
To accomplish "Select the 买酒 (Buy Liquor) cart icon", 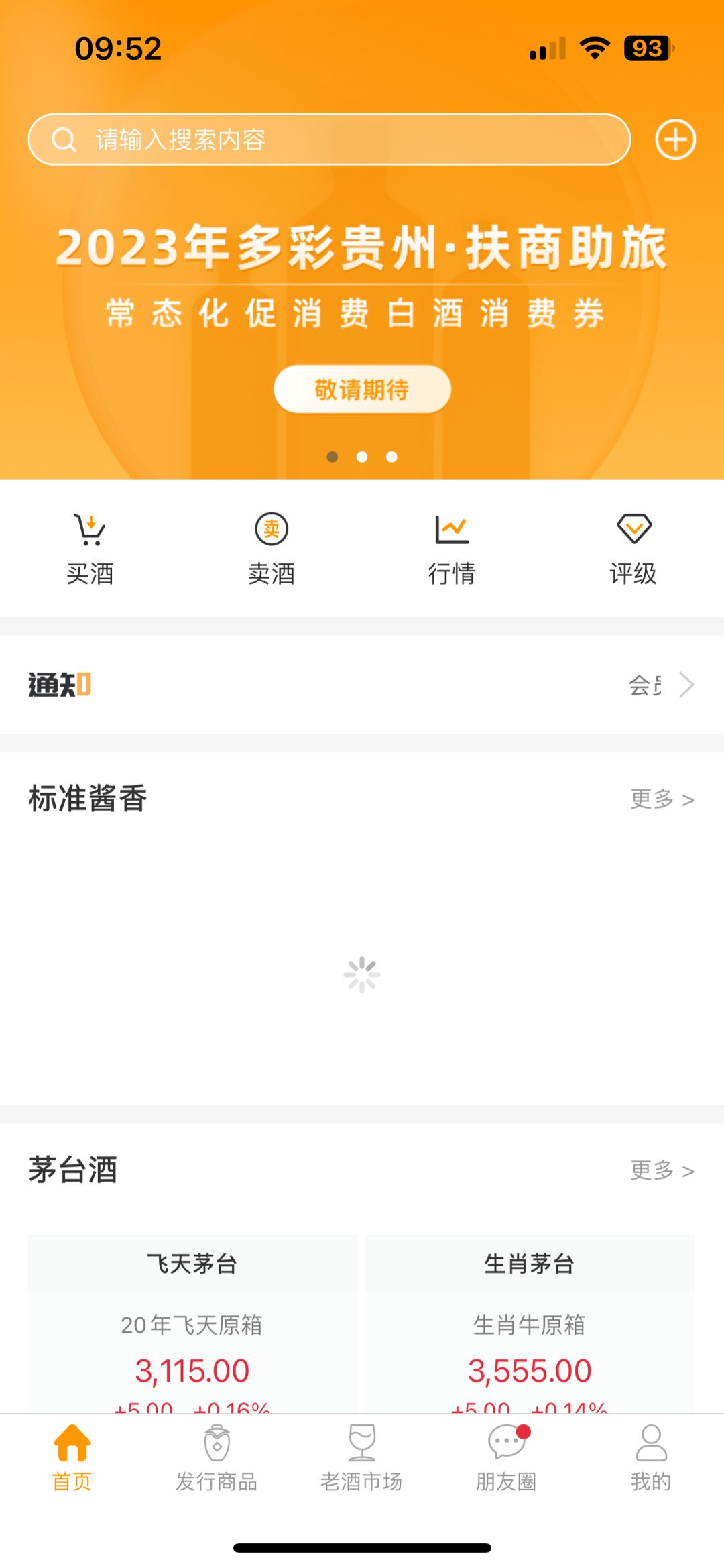I will click(x=90, y=530).
